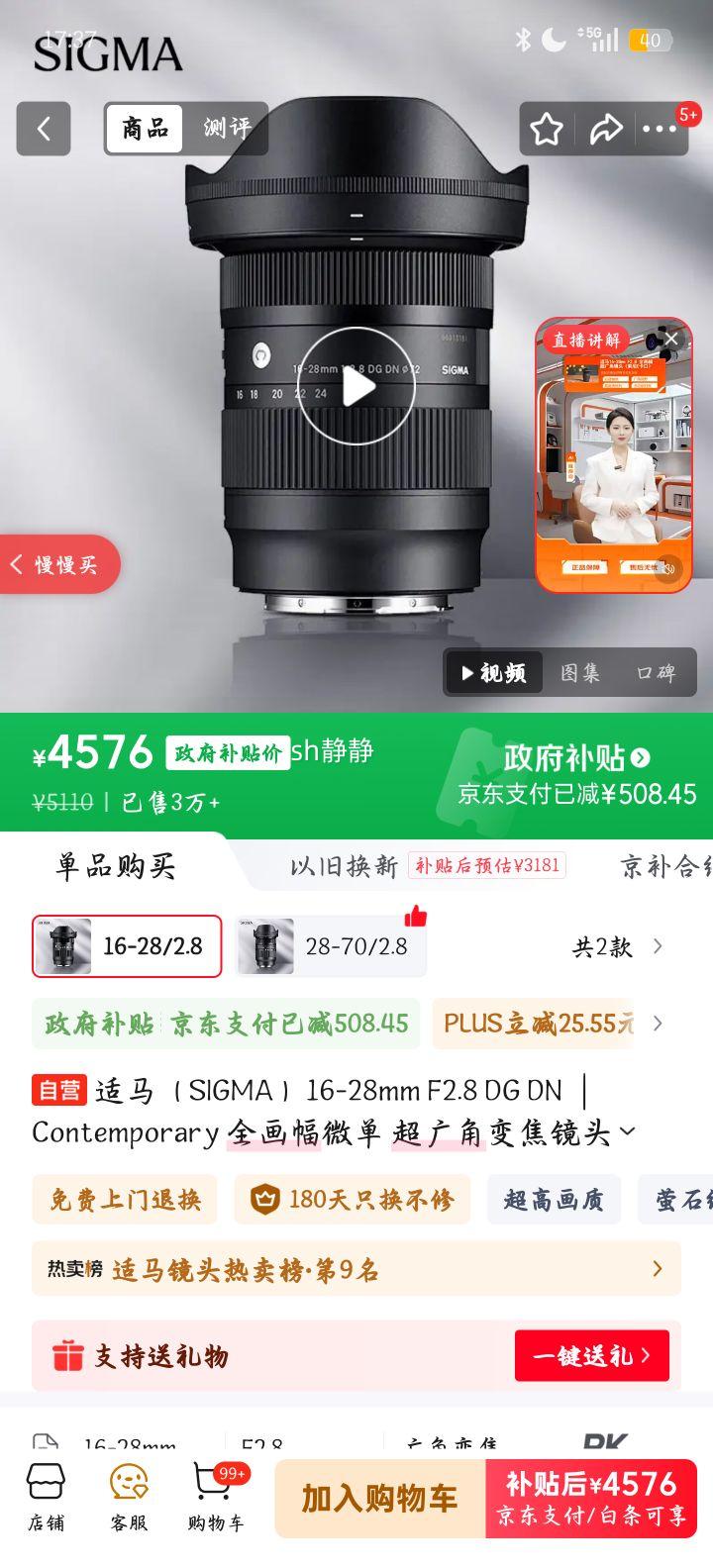Switch to the 测评 tab
Screen dimensions: 713x1568
pos(226,129)
